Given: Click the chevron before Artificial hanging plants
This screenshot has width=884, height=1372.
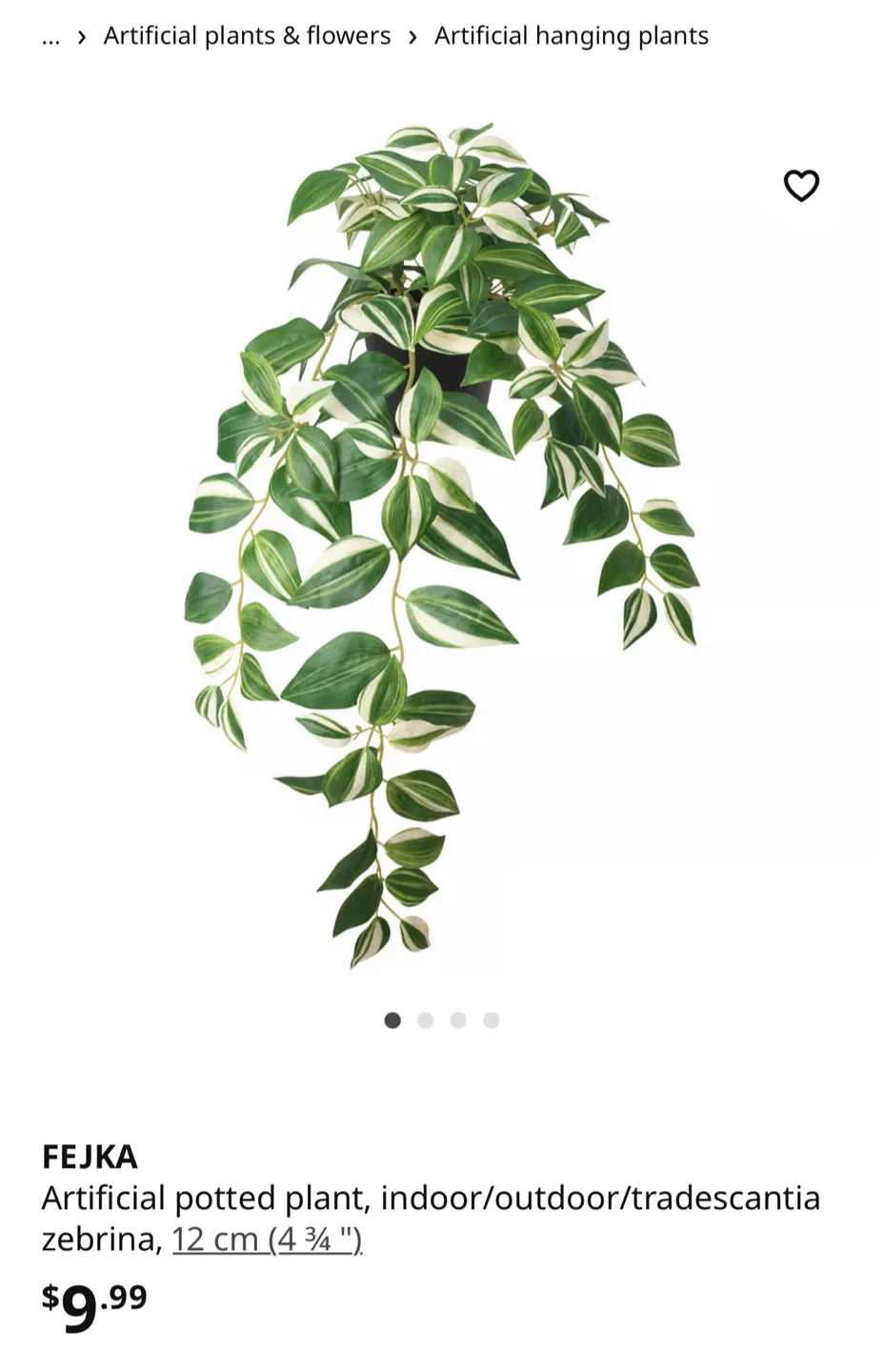Looking at the screenshot, I should 412,36.
